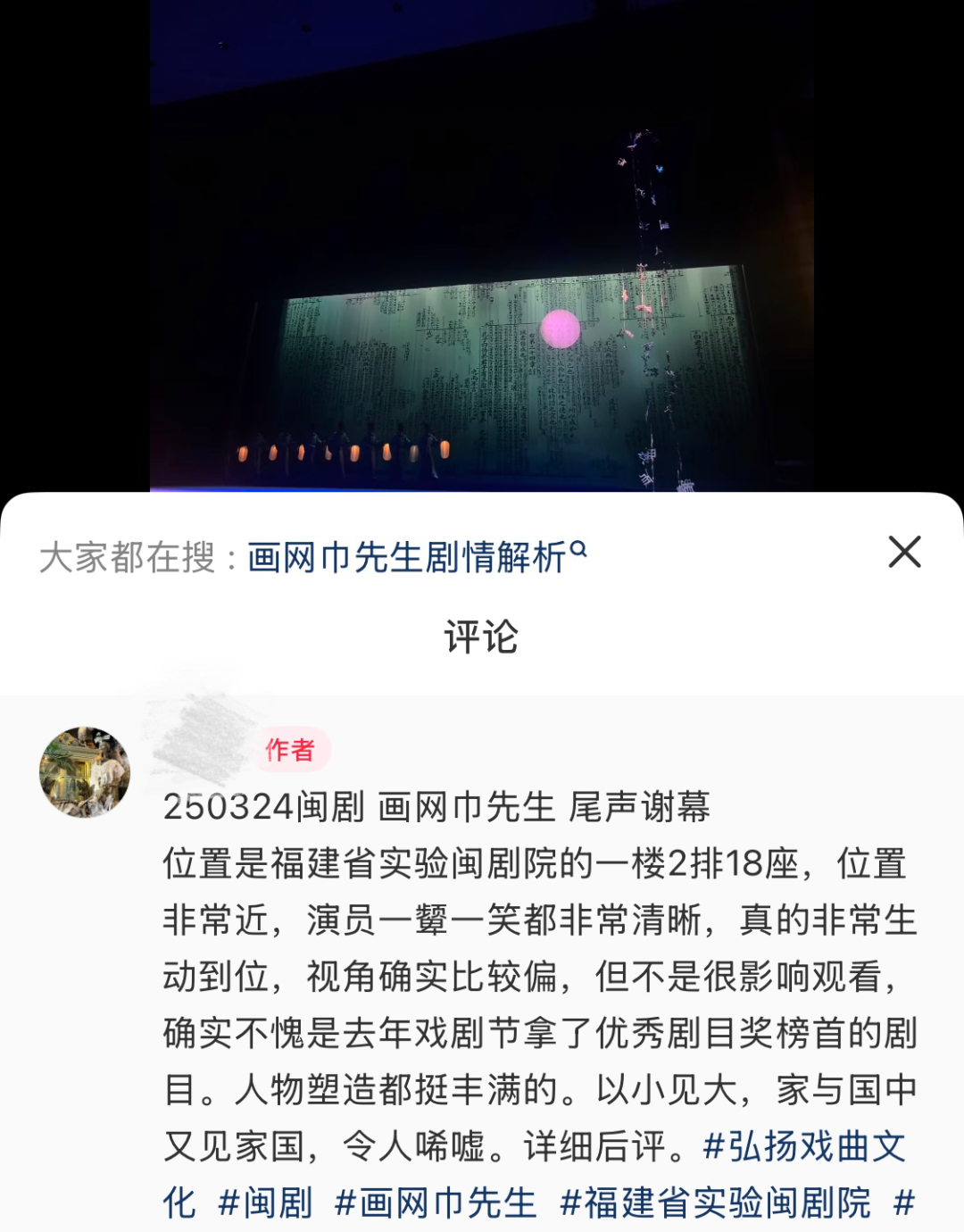Open hashtag #闽剧

pyautogui.click(x=265, y=1203)
